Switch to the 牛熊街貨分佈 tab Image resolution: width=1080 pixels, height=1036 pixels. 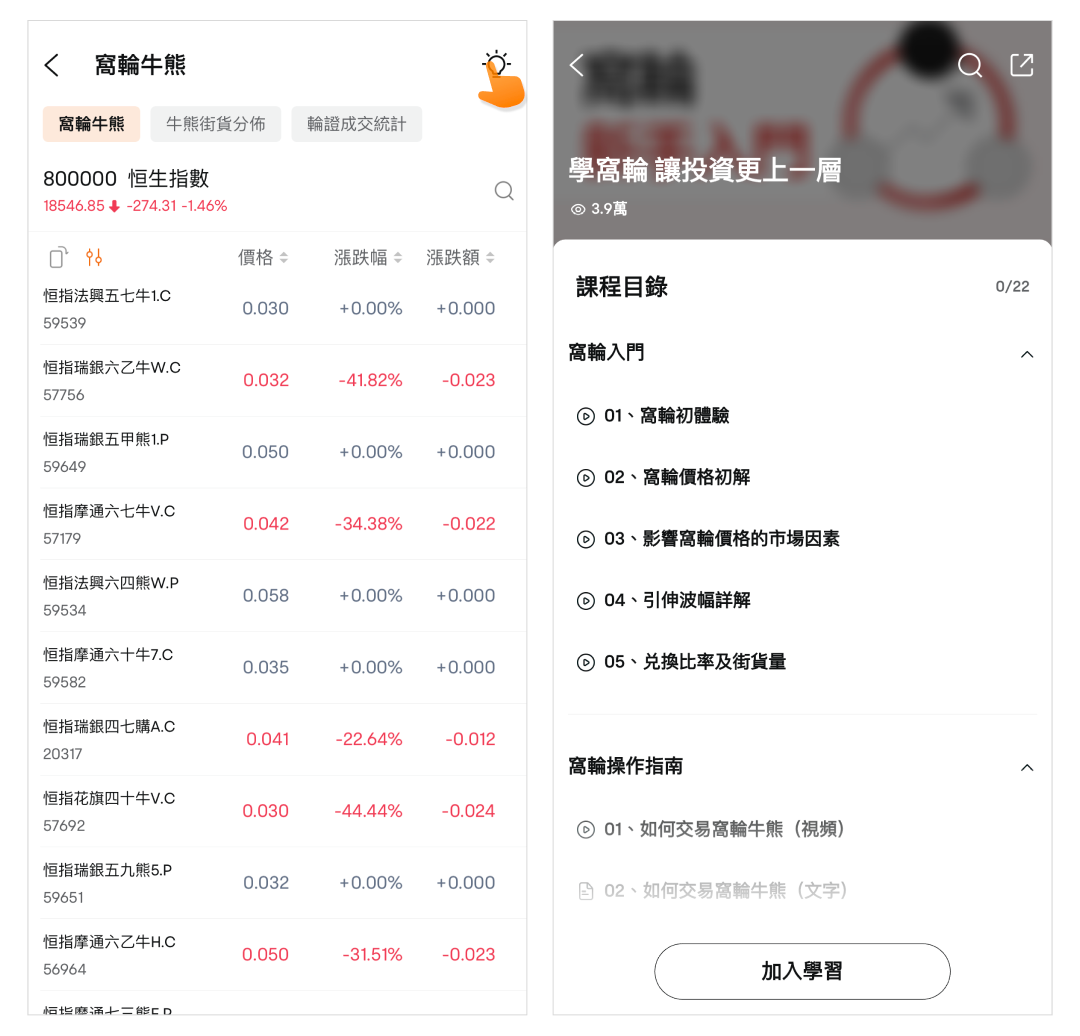216,125
